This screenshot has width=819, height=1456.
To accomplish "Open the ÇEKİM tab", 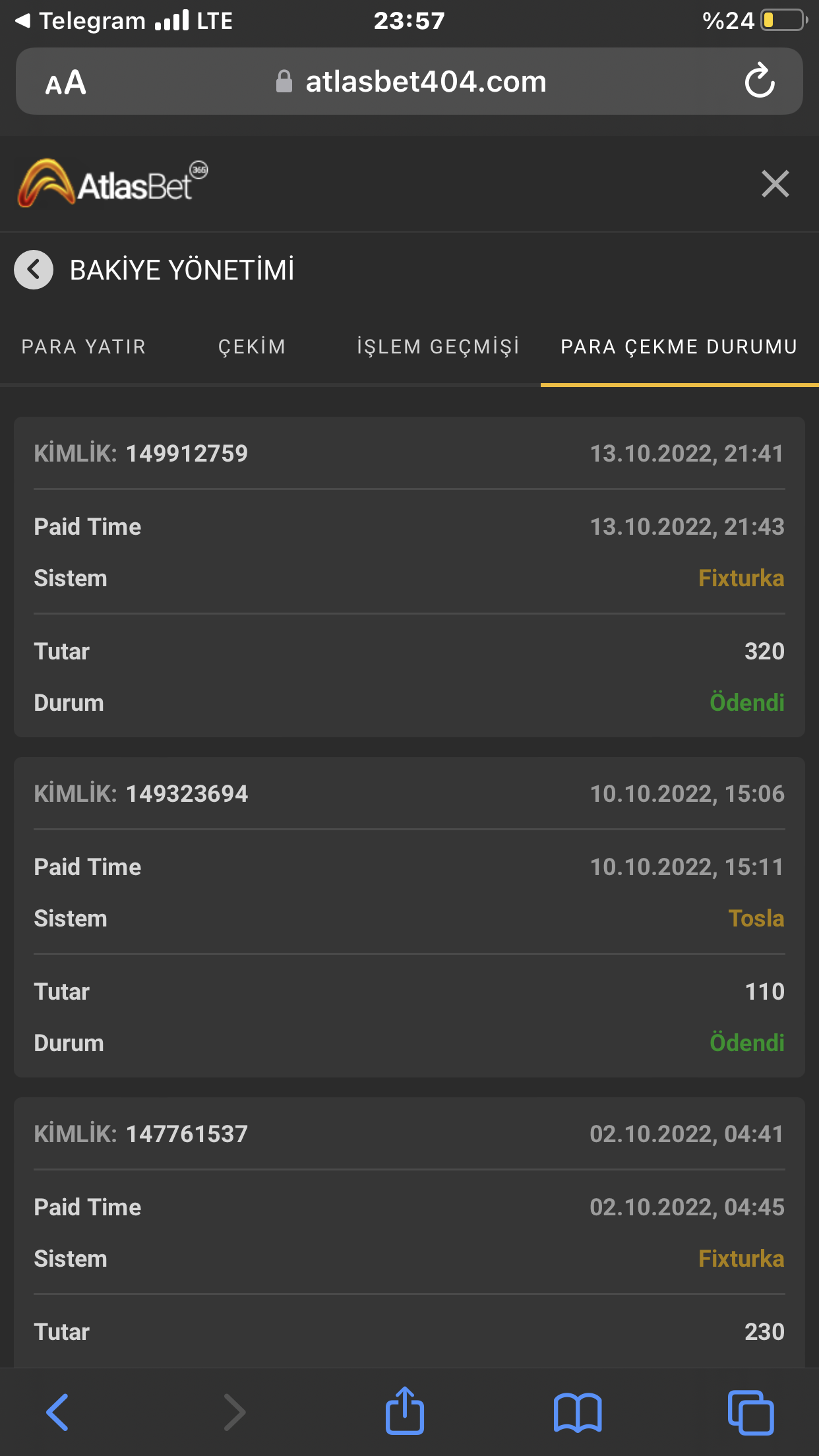I will 253,346.
